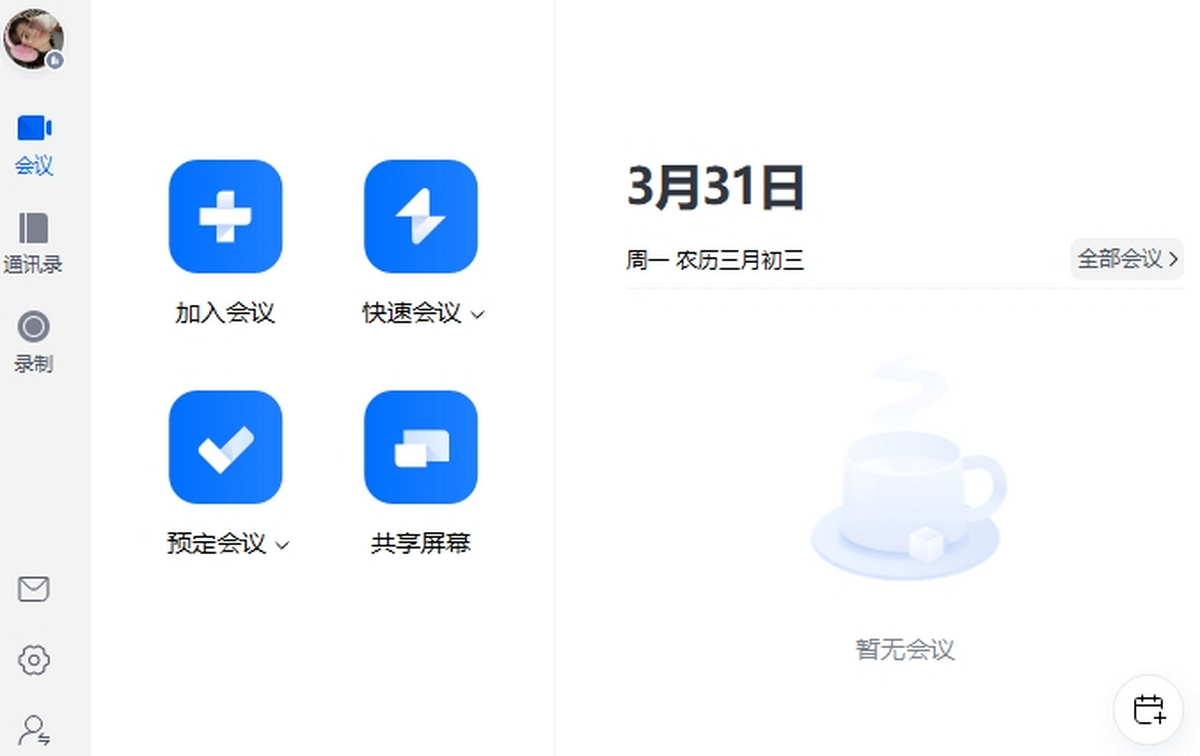The height and width of the screenshot is (756, 1200).
Task: Open the profile avatar
Action: pos(33,38)
